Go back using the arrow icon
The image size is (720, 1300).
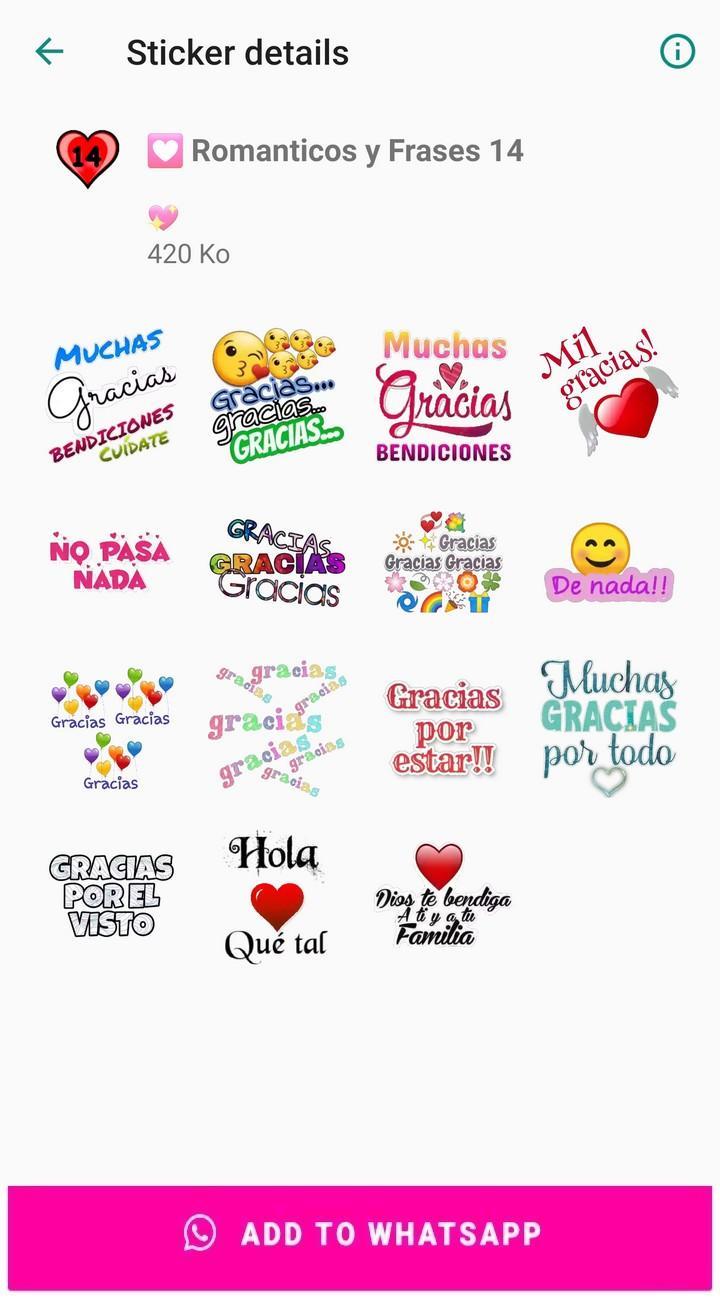[x=49, y=52]
